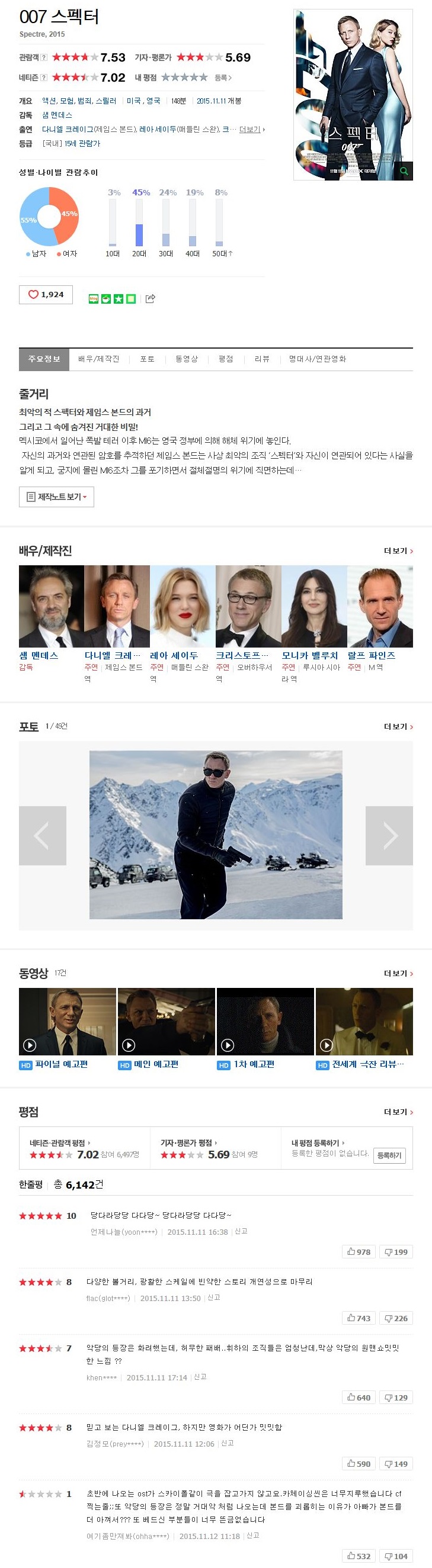
Task: Report khen's review via 신고
Action: pyautogui.click(x=200, y=1377)
